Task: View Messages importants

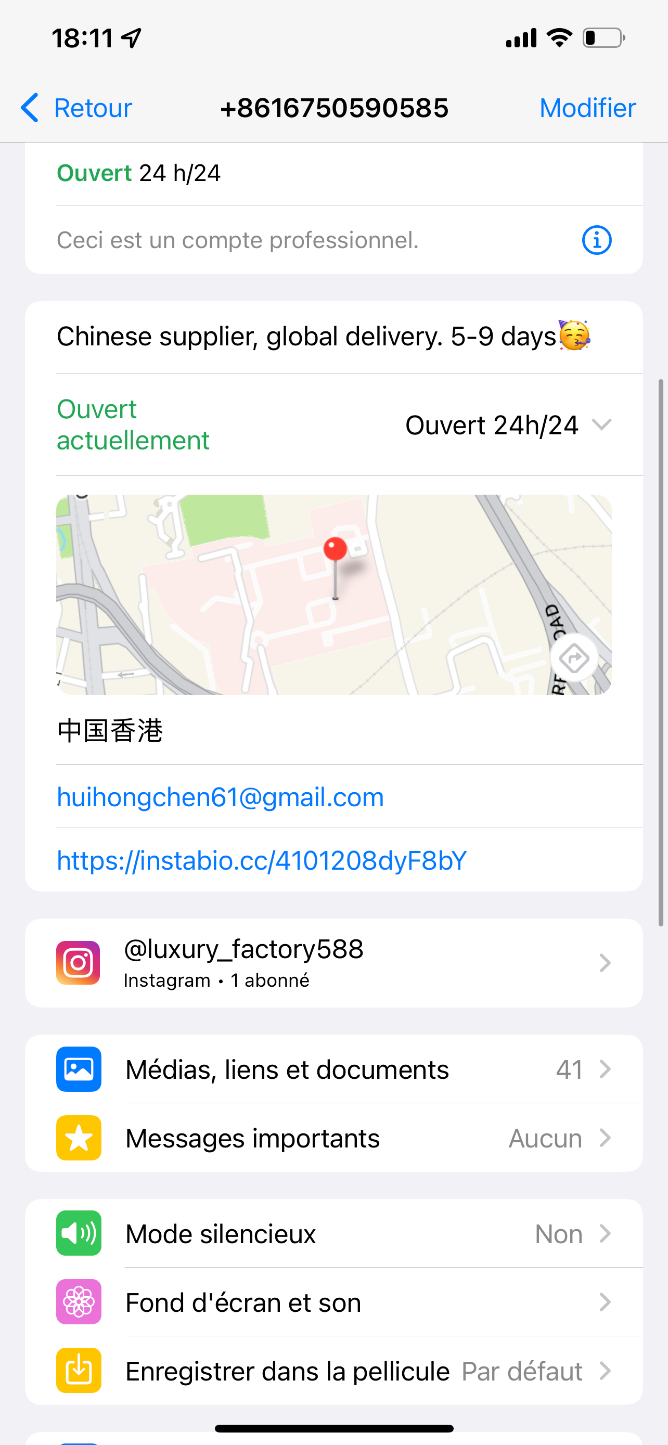Action: pyautogui.click(x=334, y=1138)
